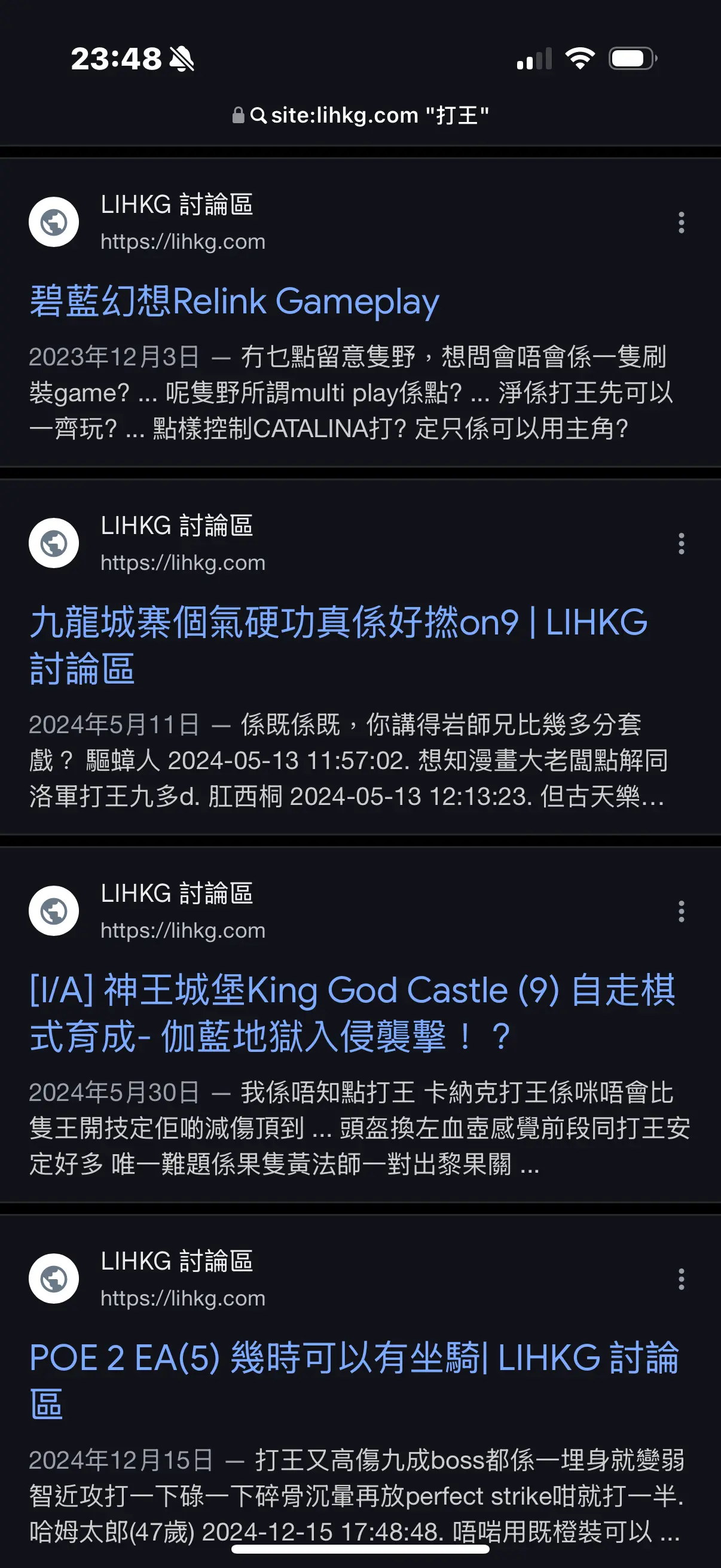
Task: Open more options for the POE 2 EA(5) result
Action: [x=681, y=1279]
